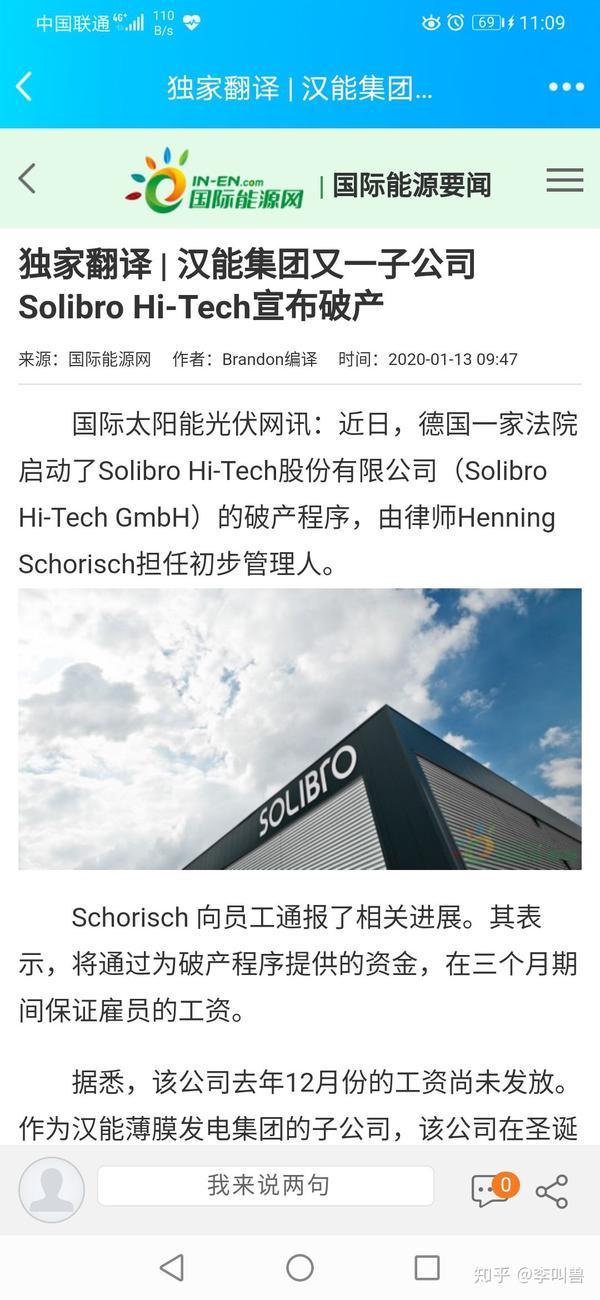Image resolution: width=600 pixels, height=1300 pixels.
Task: Tap the system home button
Action: pyautogui.click(x=300, y=1268)
